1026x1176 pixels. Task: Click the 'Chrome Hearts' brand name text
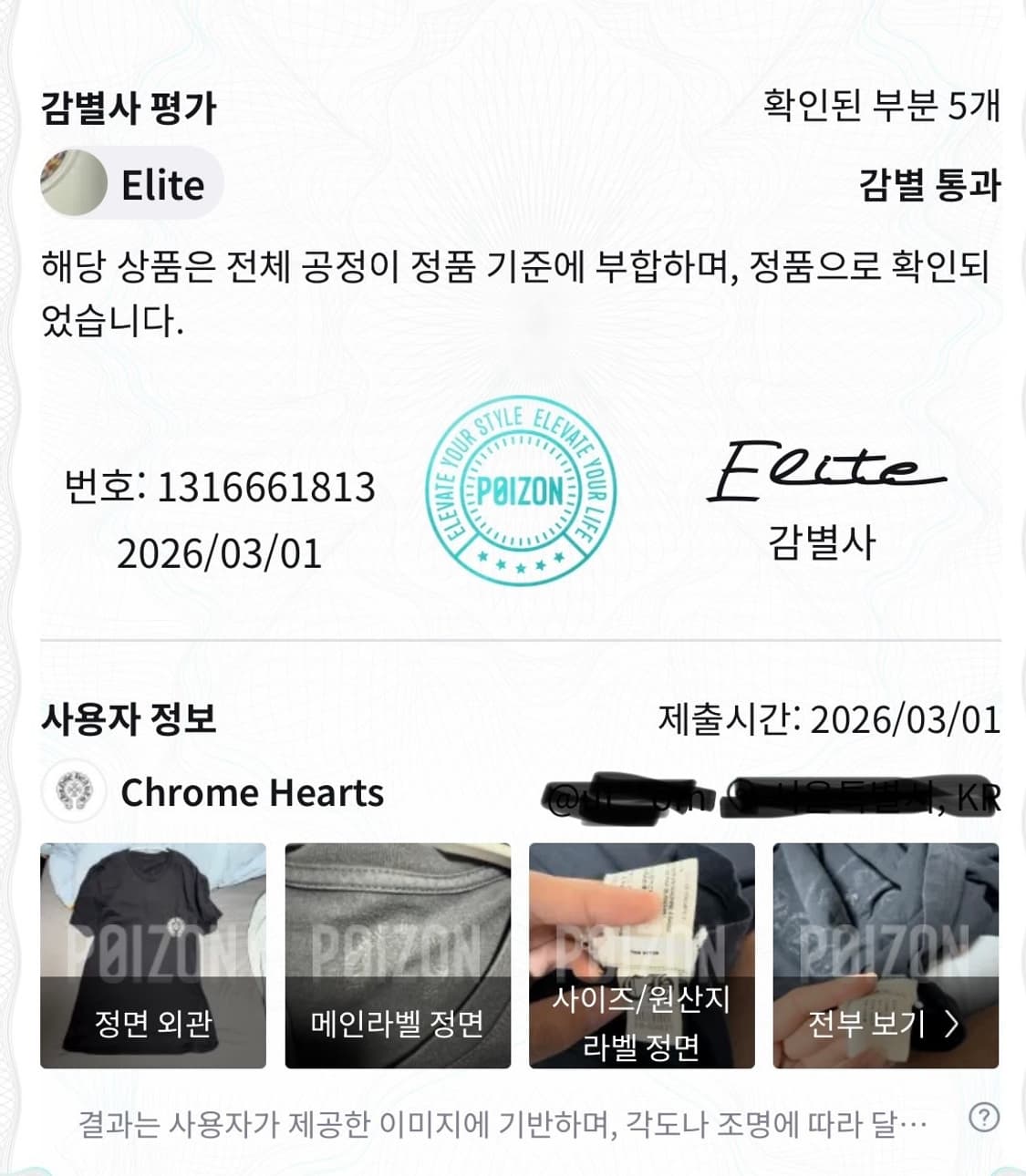(x=253, y=792)
